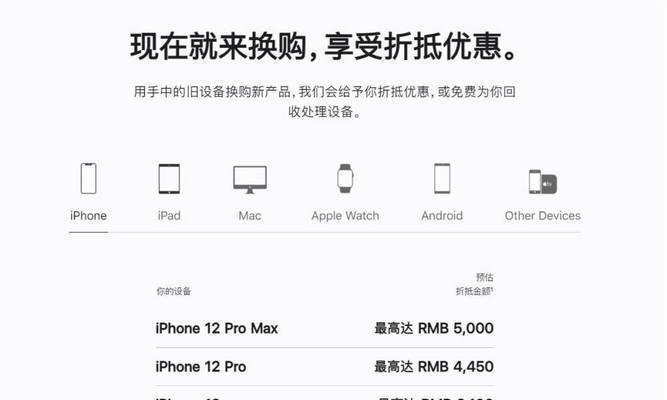Select the iPhone tab
Screen dimensions: 667x400
[88, 193]
